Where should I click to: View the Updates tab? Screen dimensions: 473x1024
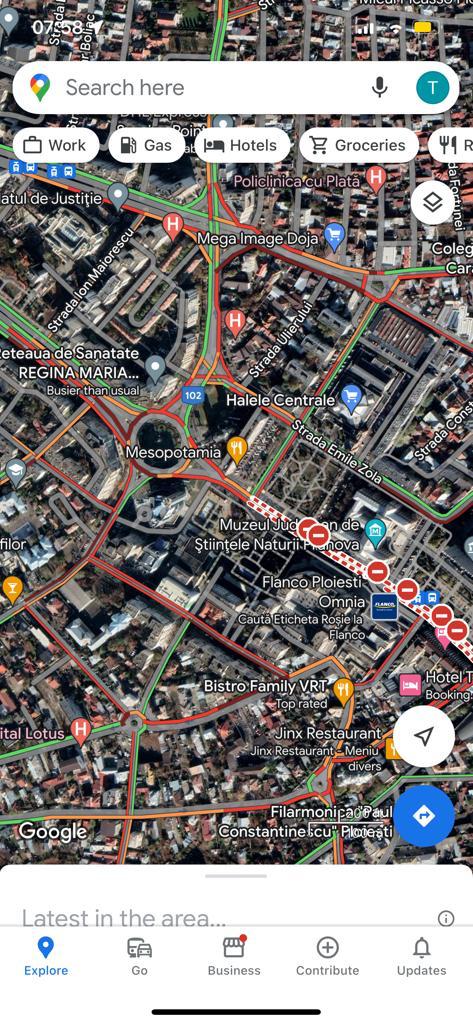pos(421,956)
